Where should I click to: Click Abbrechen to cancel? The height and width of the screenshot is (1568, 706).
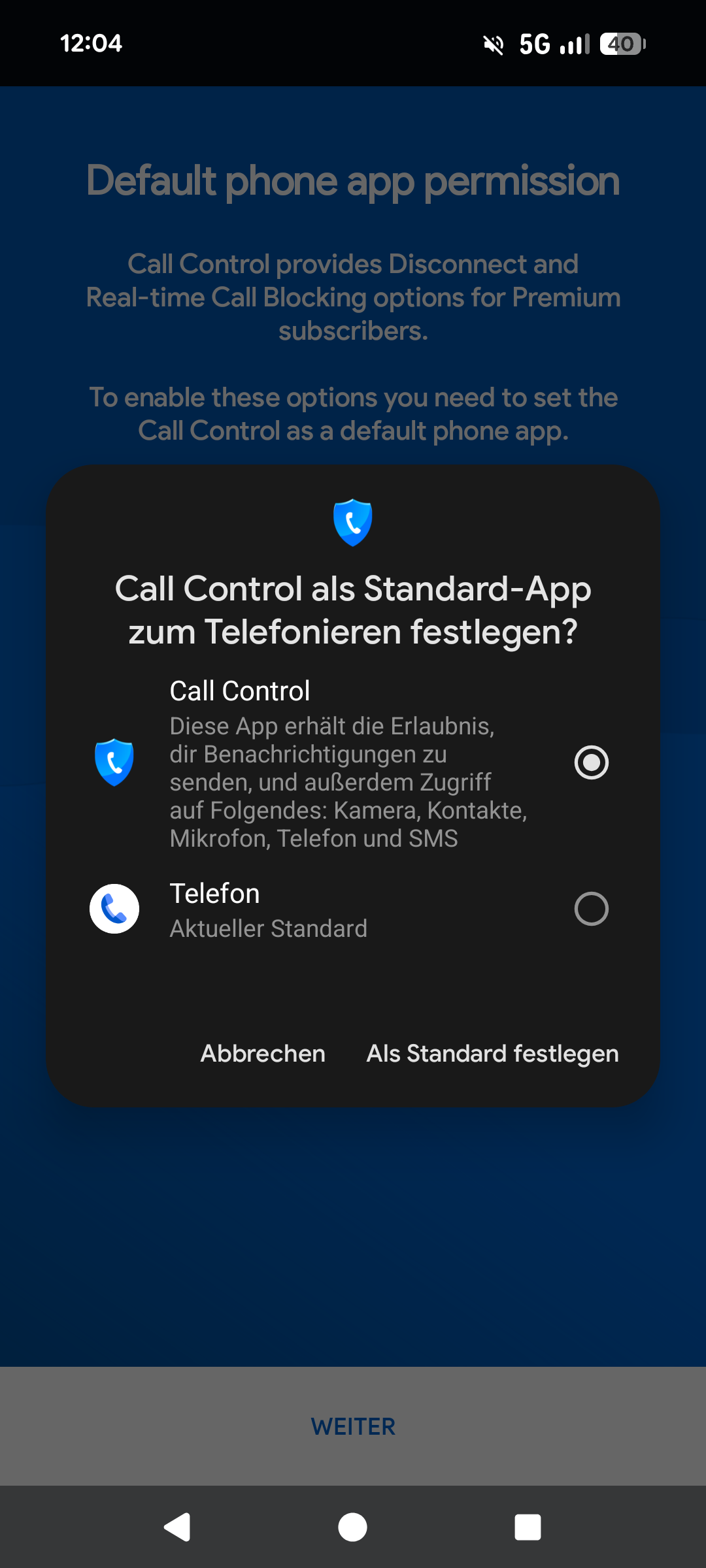point(262,1053)
